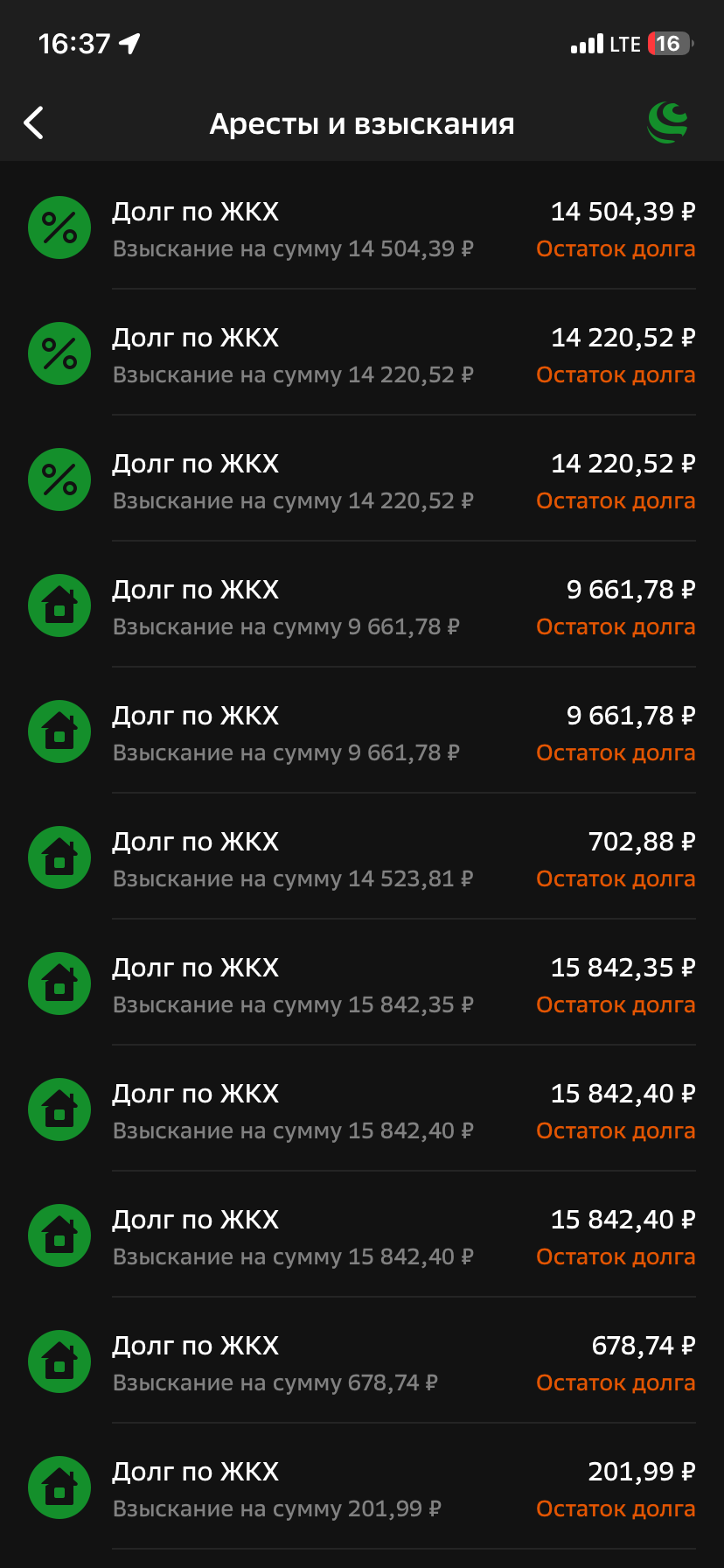Open the debt with remaining 702,88 ₽

pos(362,859)
